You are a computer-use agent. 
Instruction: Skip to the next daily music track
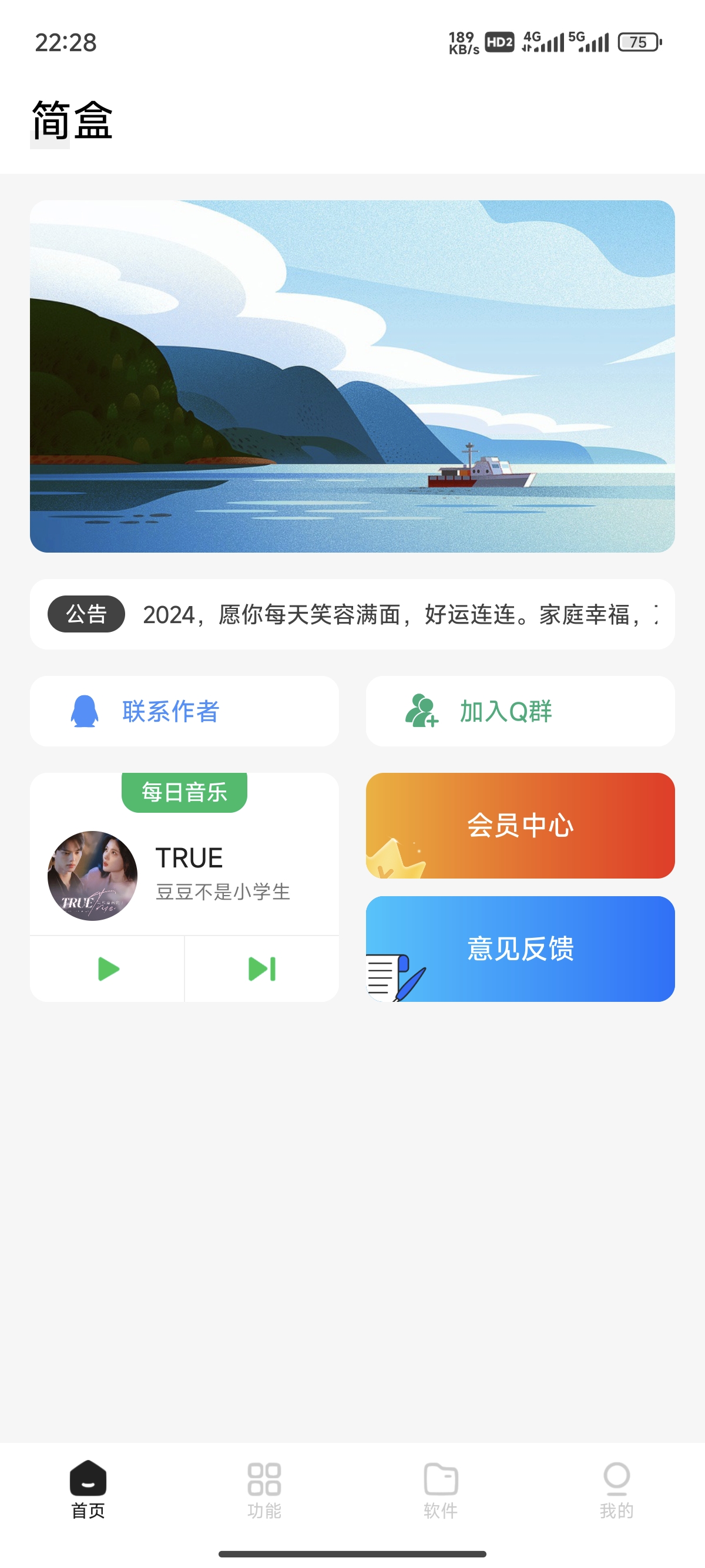(261, 968)
